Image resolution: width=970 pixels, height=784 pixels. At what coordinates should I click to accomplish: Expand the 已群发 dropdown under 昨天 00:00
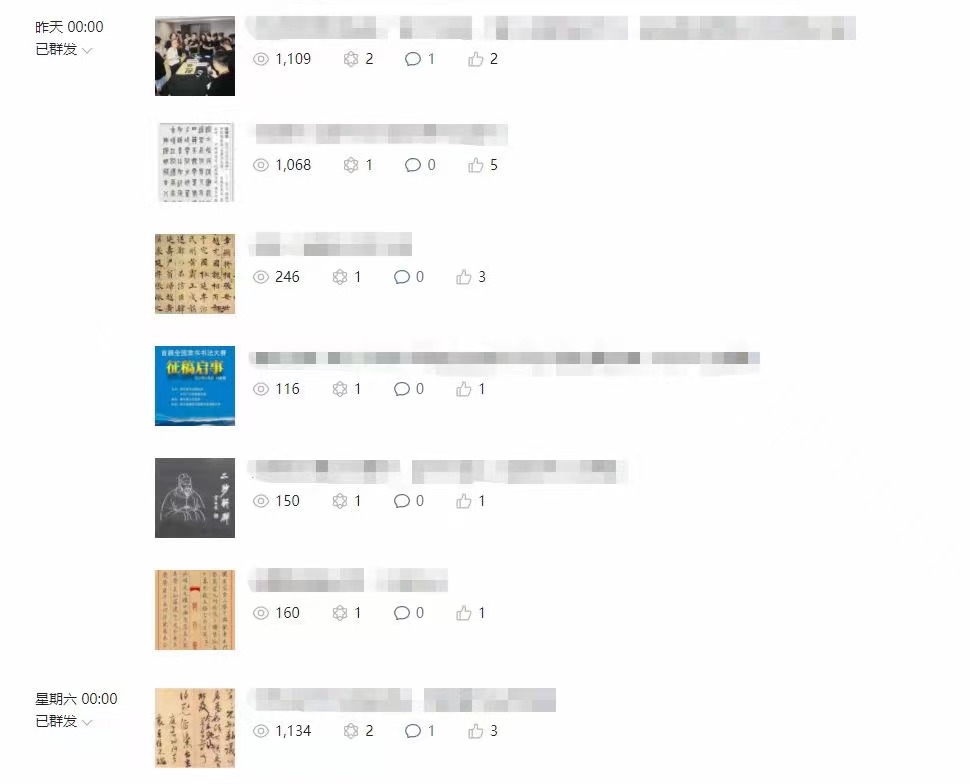pyautogui.click(x=65, y=50)
